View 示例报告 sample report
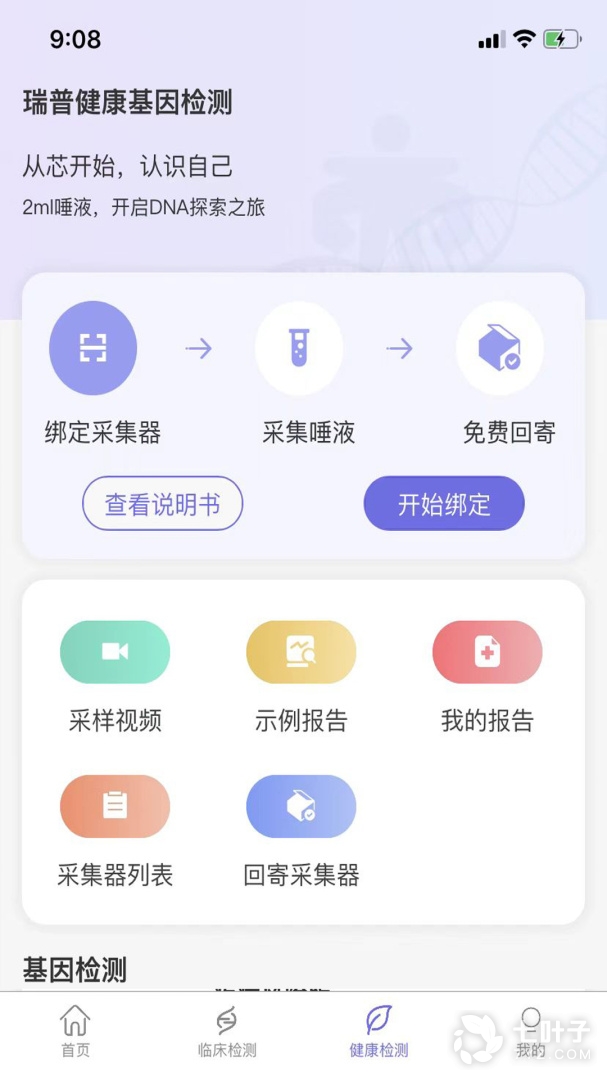This screenshot has width=607, height=1080. tap(301, 652)
